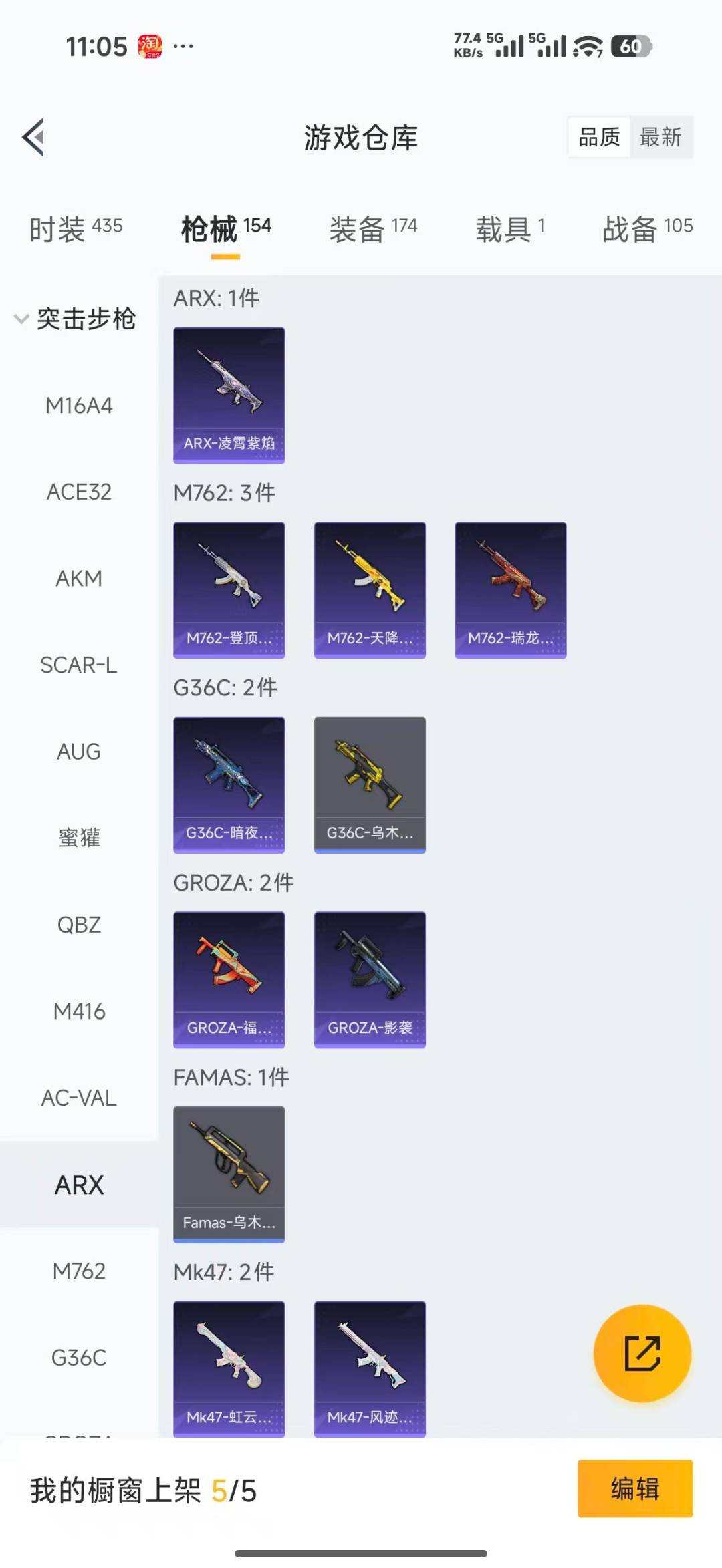This screenshot has width=722, height=1568.
Task: Tap the 编辑 button
Action: click(x=634, y=1489)
